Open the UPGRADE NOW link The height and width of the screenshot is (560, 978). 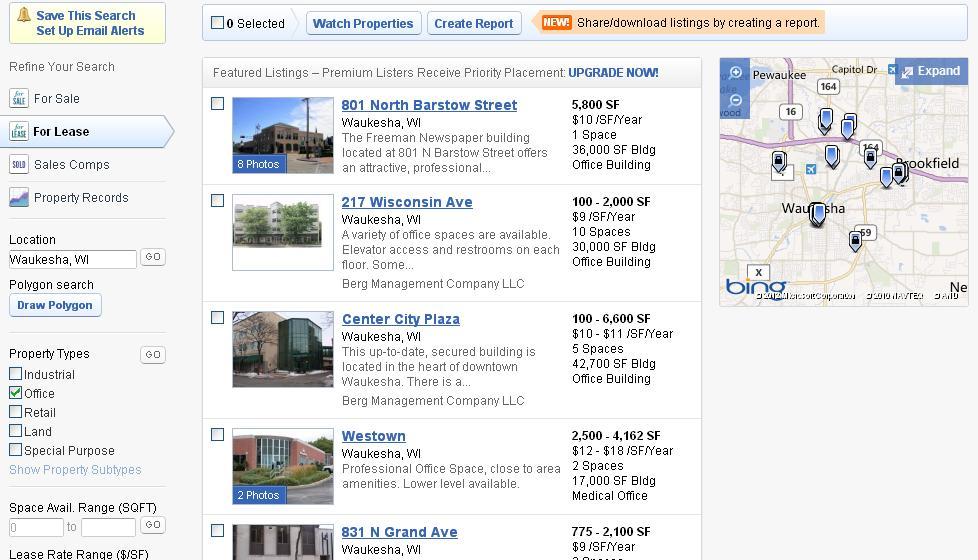[x=613, y=73]
